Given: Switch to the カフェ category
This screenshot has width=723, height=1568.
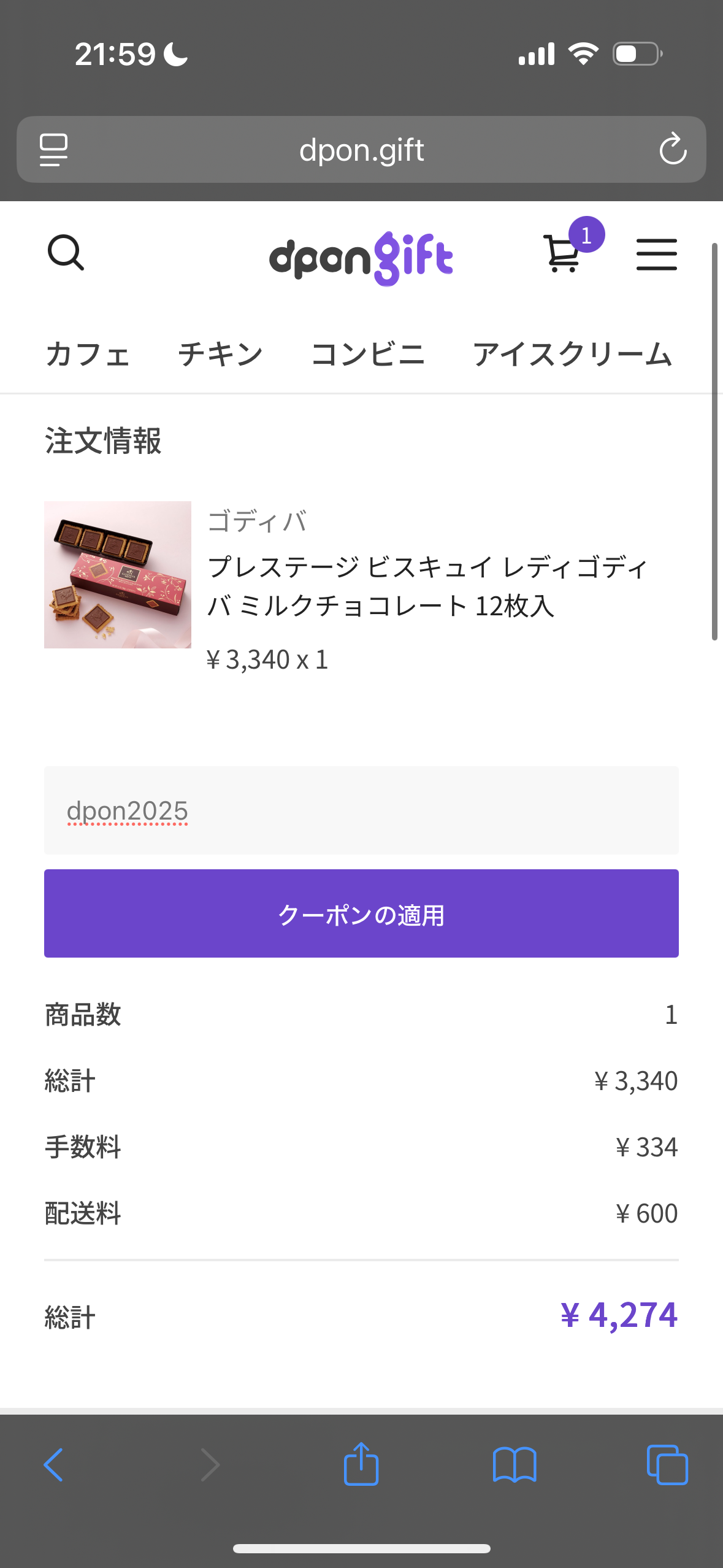Looking at the screenshot, I should click(88, 355).
